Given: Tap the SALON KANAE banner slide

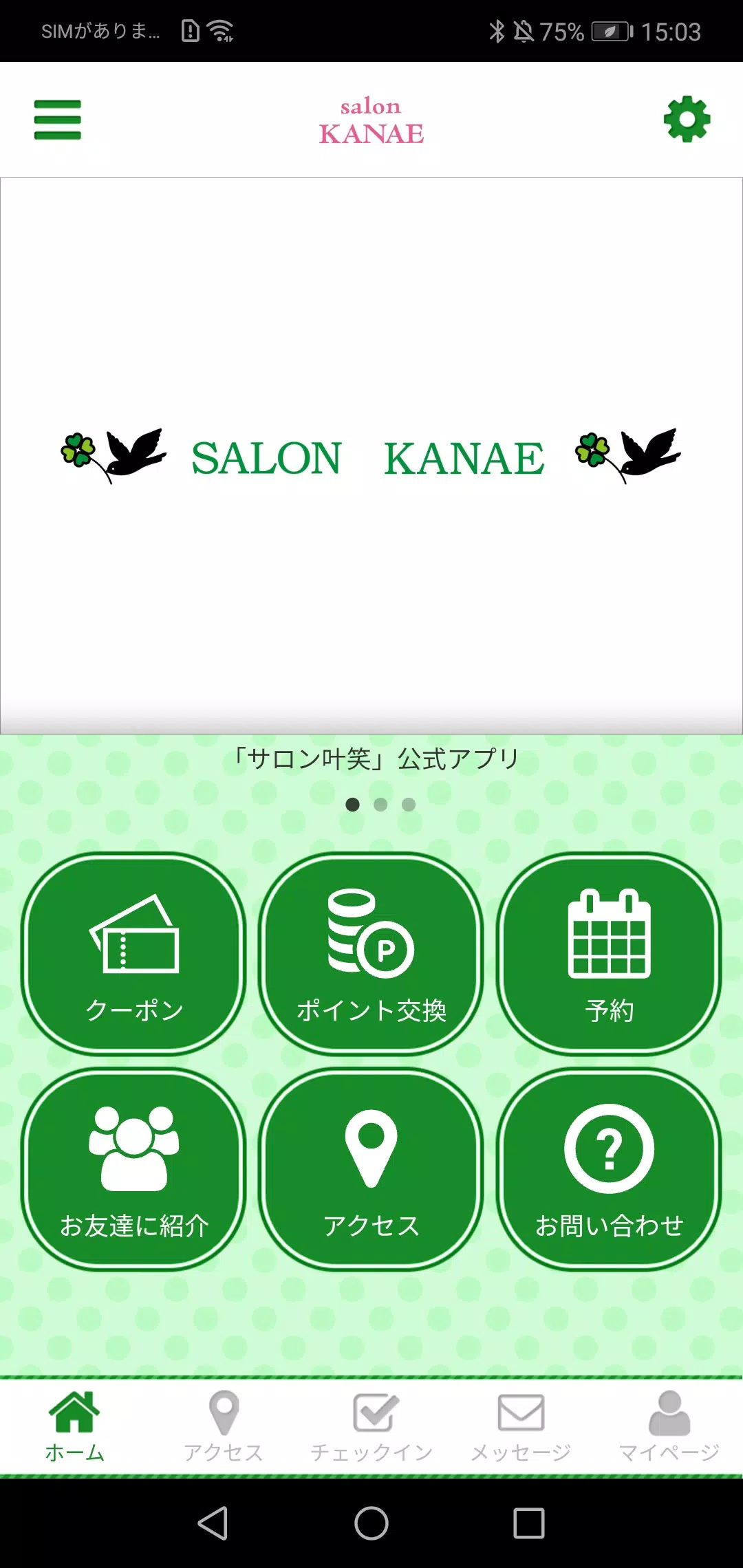Looking at the screenshot, I should coord(371,455).
